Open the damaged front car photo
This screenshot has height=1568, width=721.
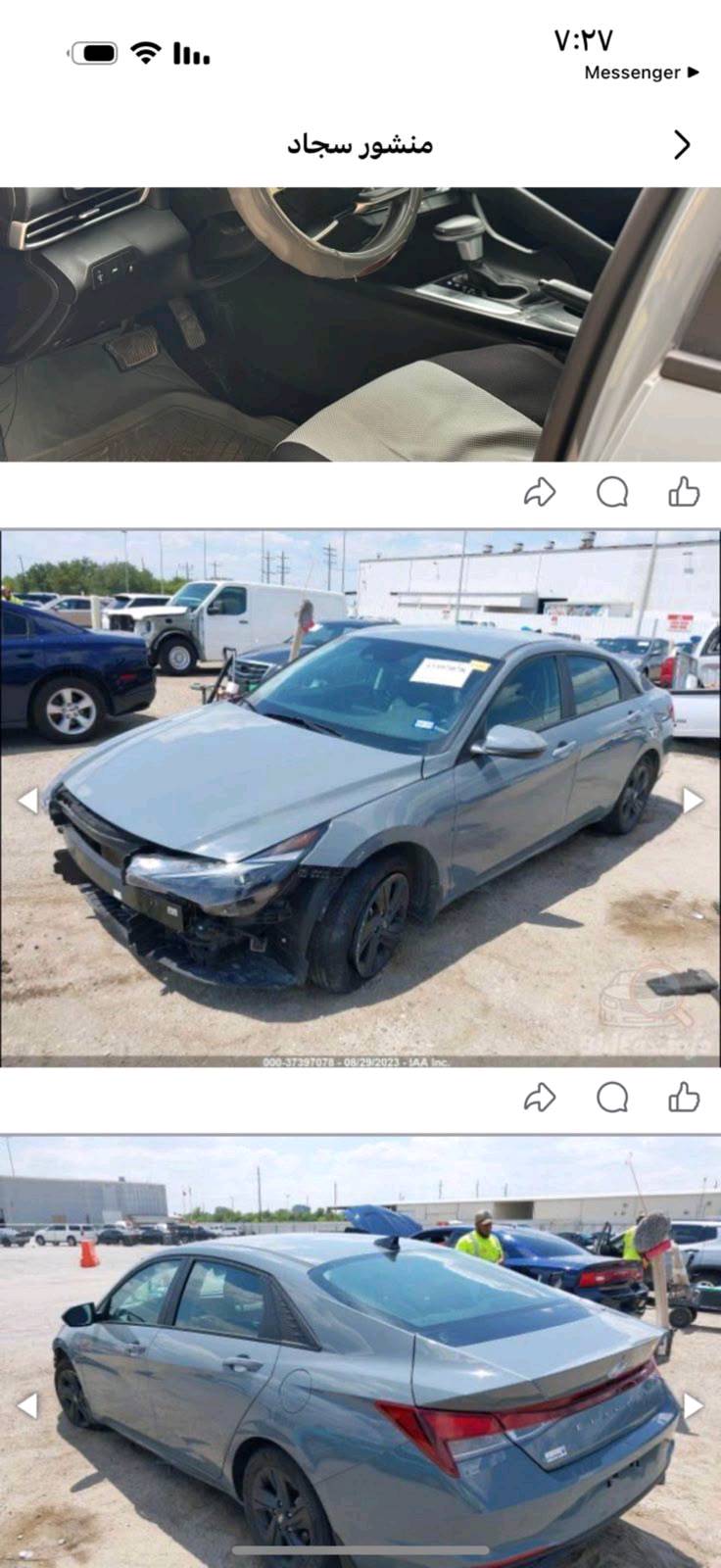point(360,799)
